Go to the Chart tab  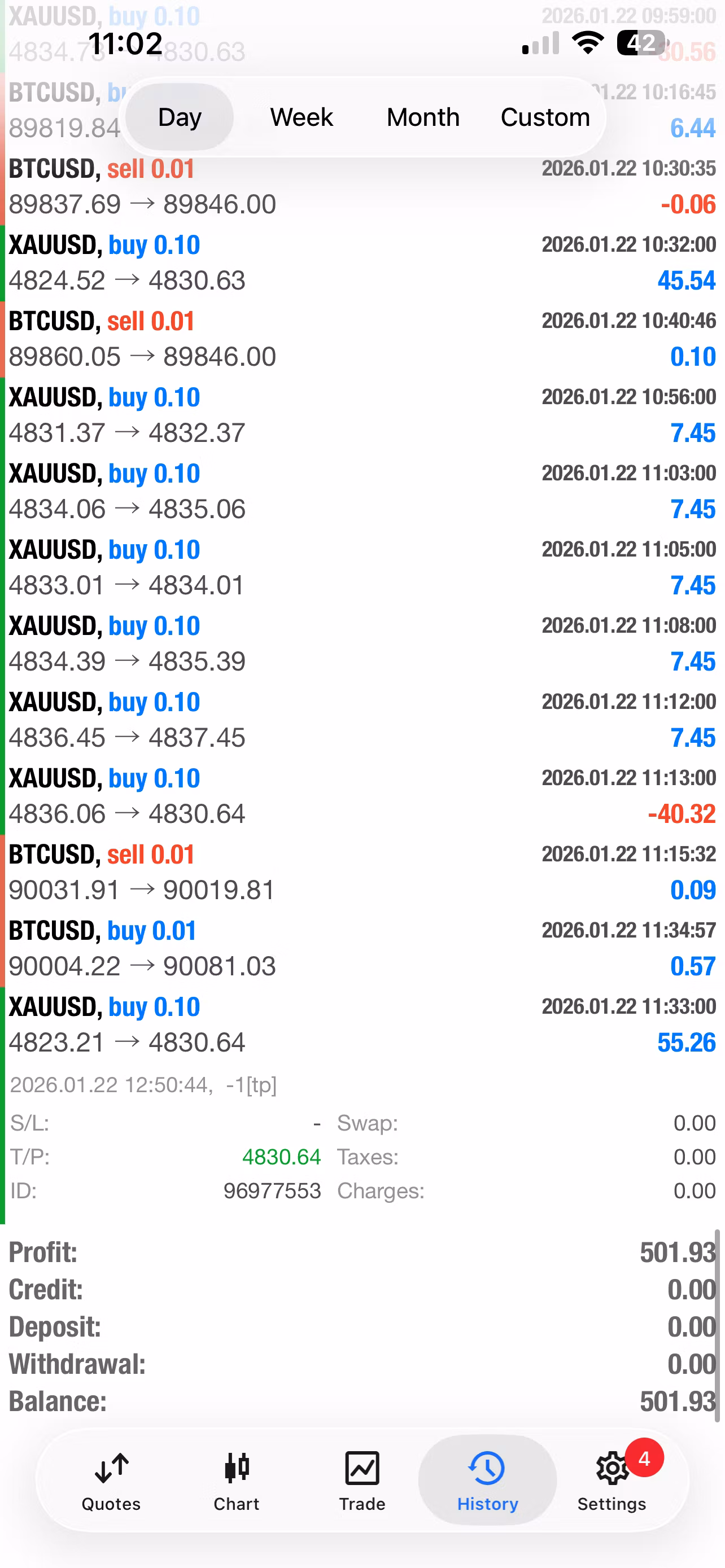coord(237,1481)
